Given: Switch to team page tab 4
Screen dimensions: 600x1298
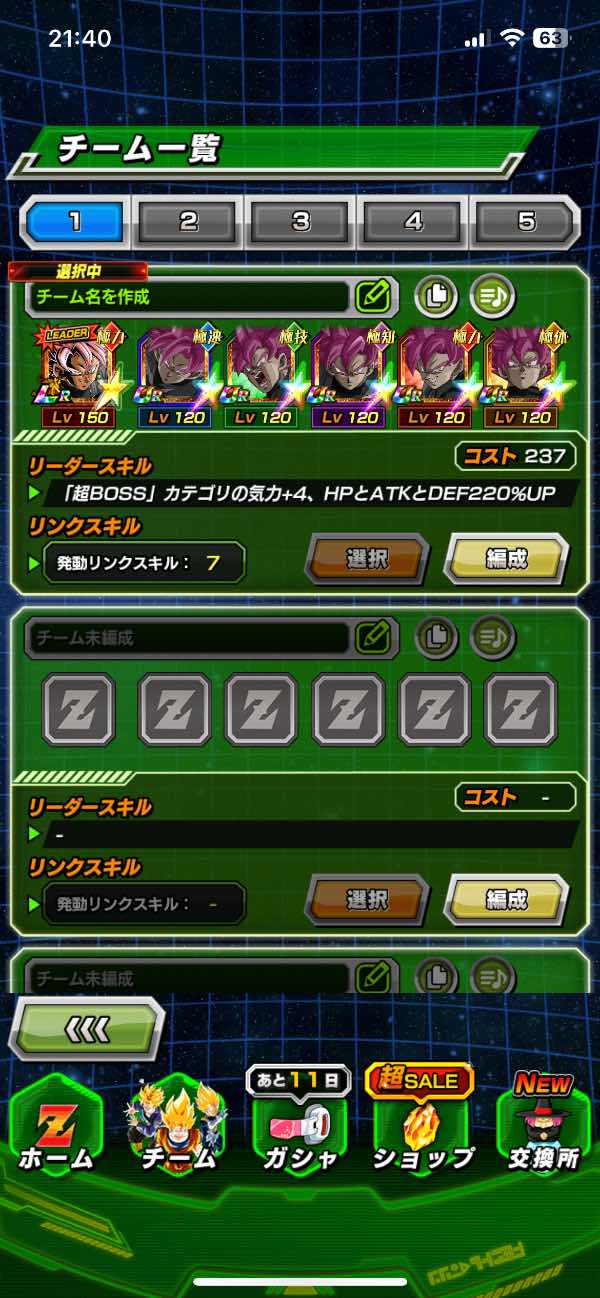Looking at the screenshot, I should (x=413, y=222).
